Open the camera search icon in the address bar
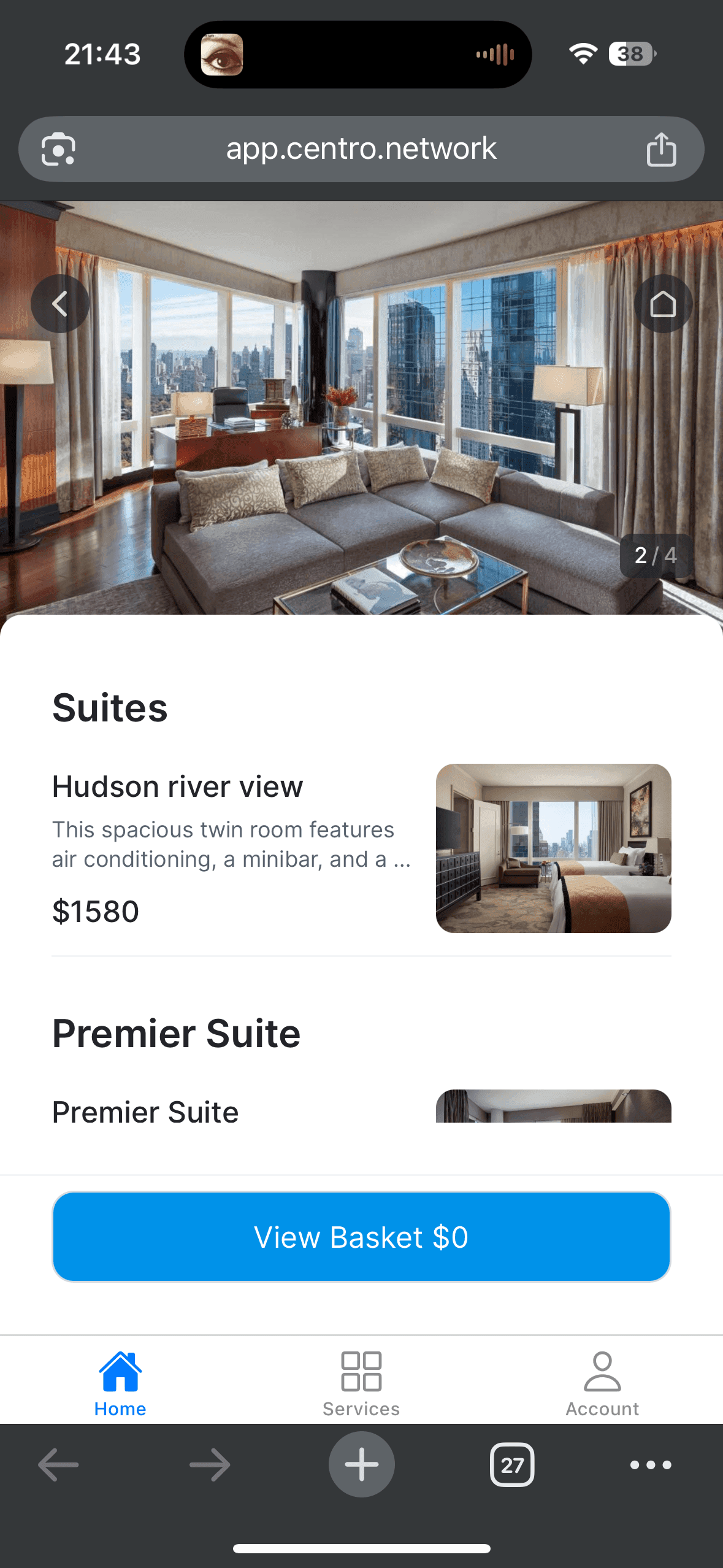Screen dimensions: 723x1568 pos(58,149)
